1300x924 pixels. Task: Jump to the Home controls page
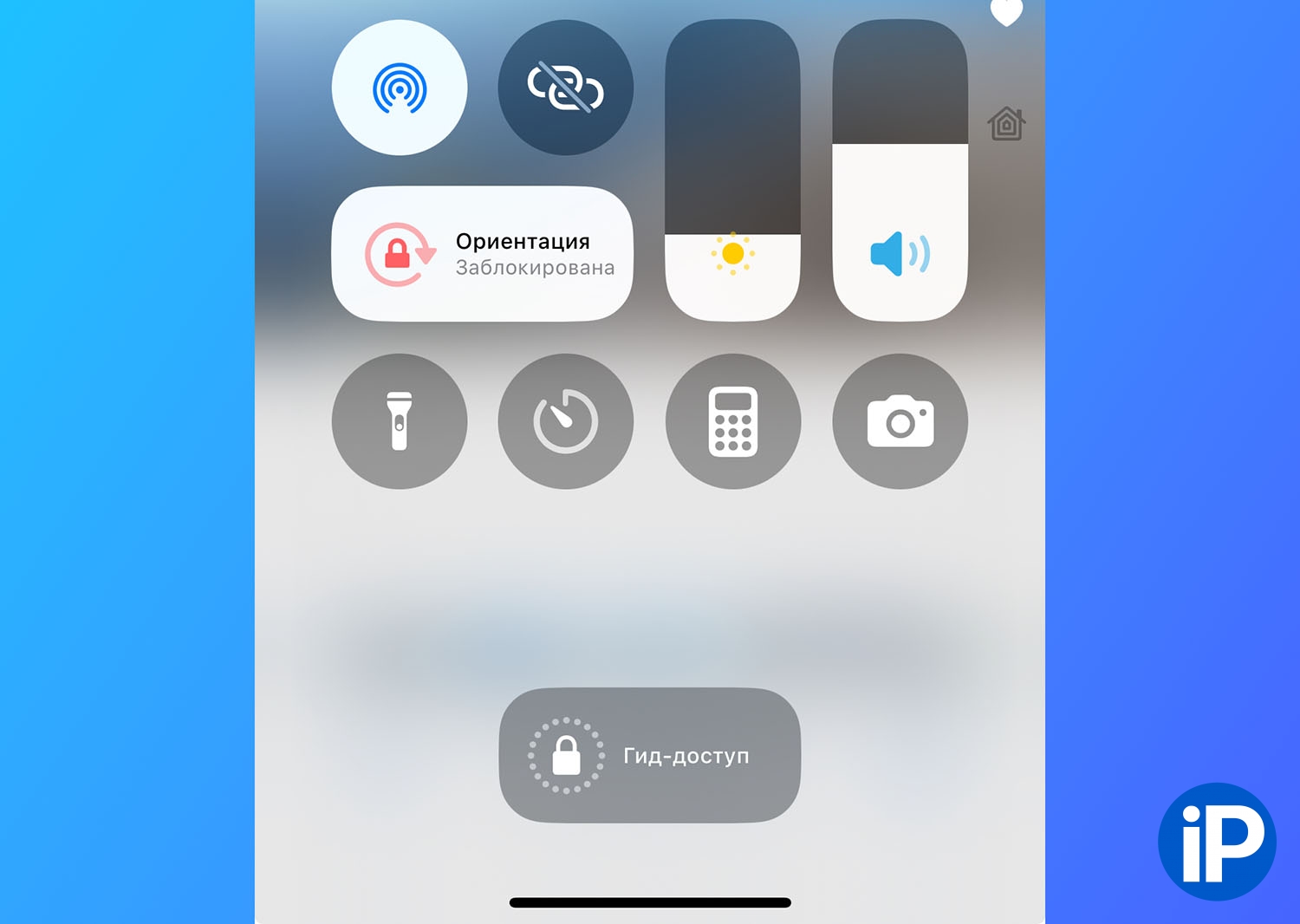pyautogui.click(x=1006, y=124)
